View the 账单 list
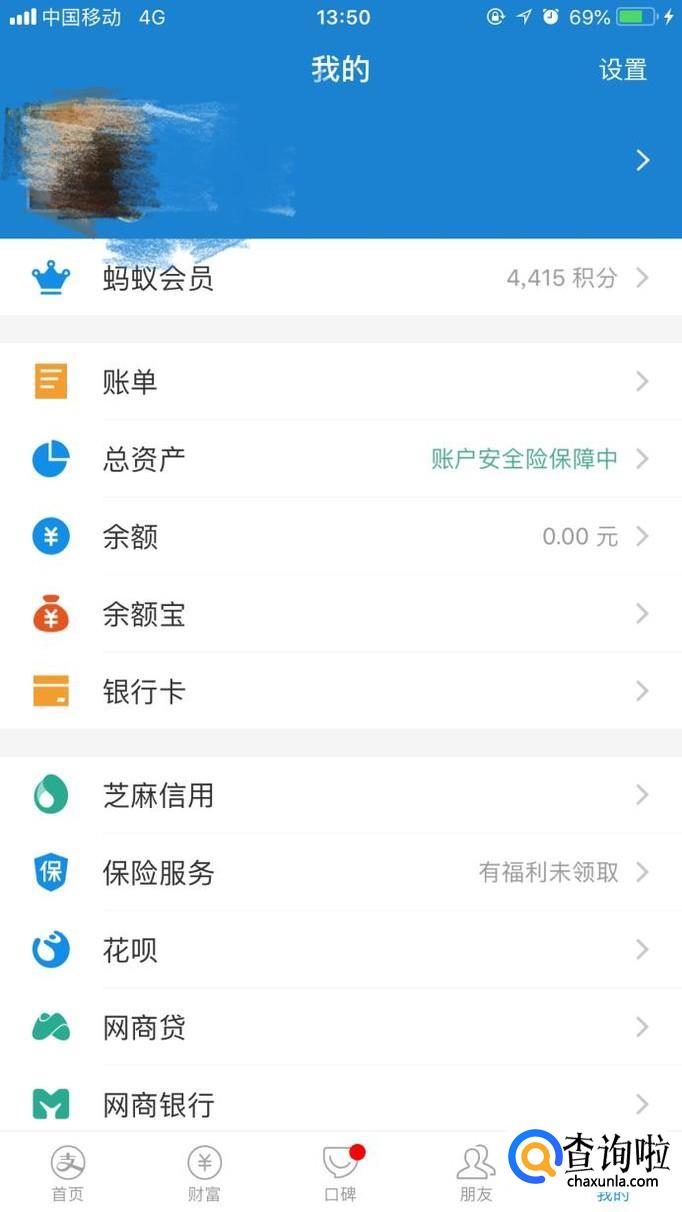This screenshot has width=682, height=1212. (x=340, y=382)
